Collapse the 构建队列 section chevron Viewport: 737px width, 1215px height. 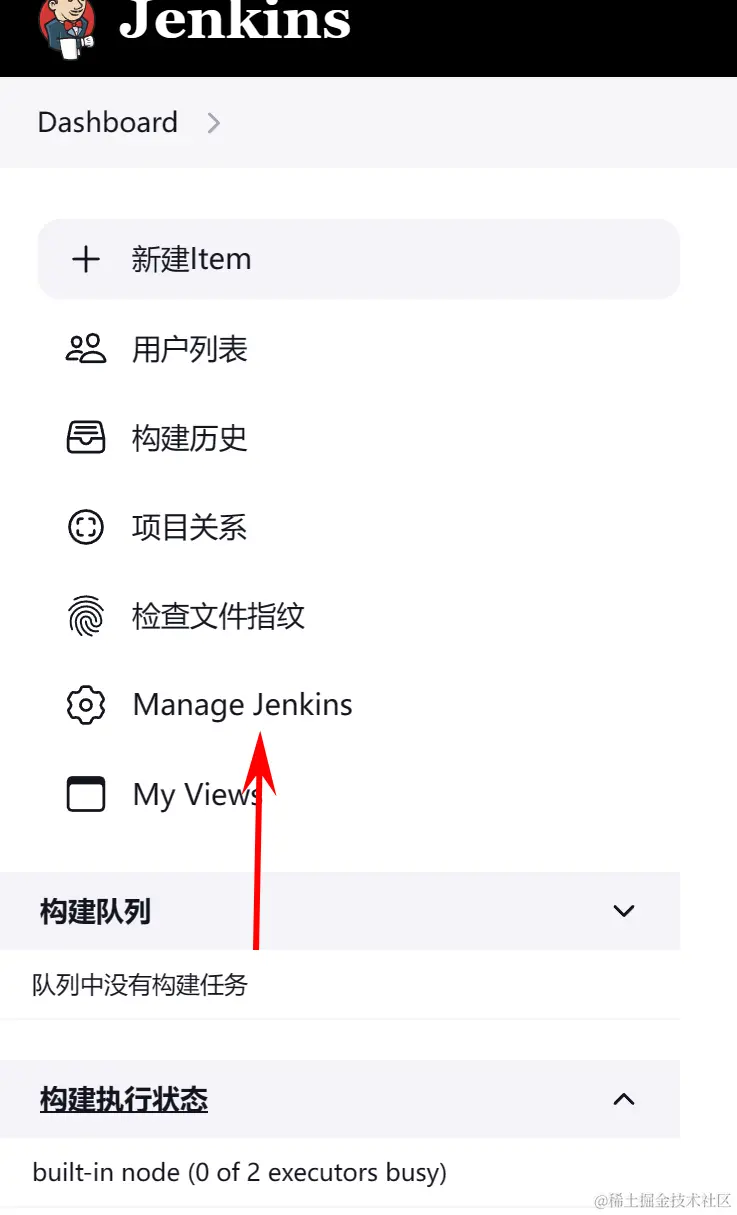[624, 911]
